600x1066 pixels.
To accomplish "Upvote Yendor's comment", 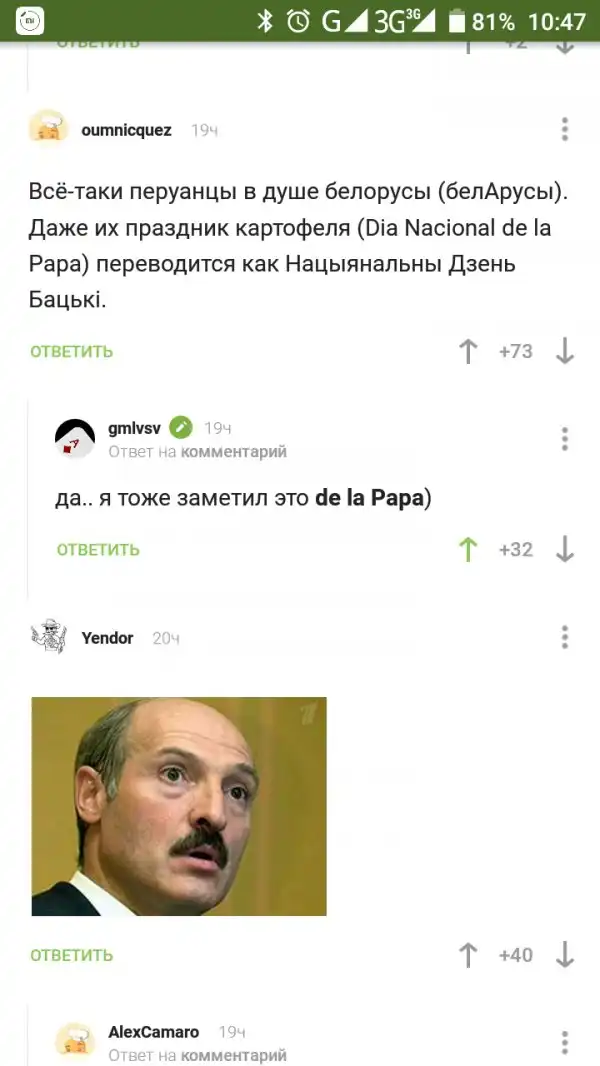I will [x=468, y=955].
